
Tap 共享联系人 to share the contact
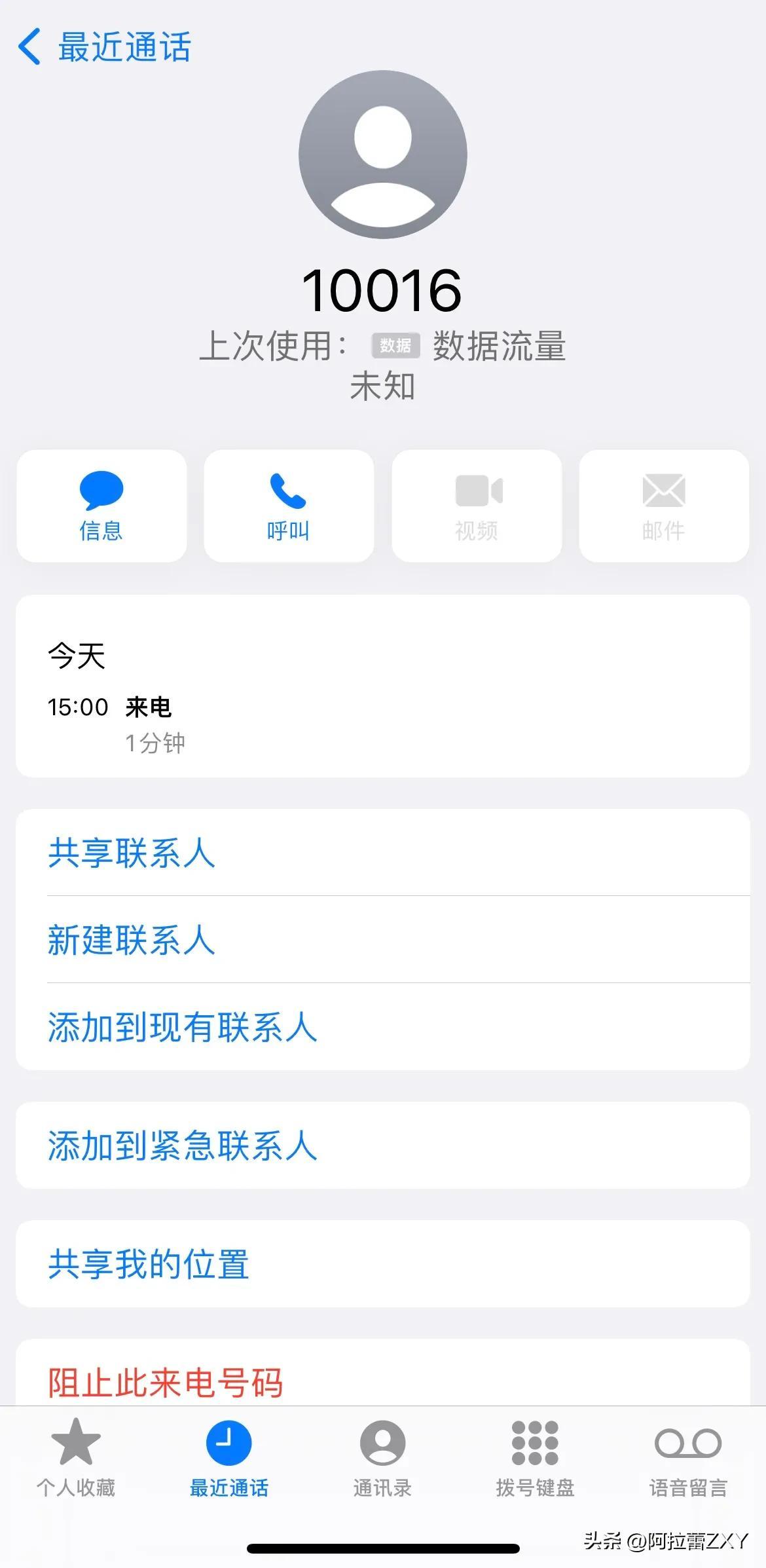click(131, 853)
